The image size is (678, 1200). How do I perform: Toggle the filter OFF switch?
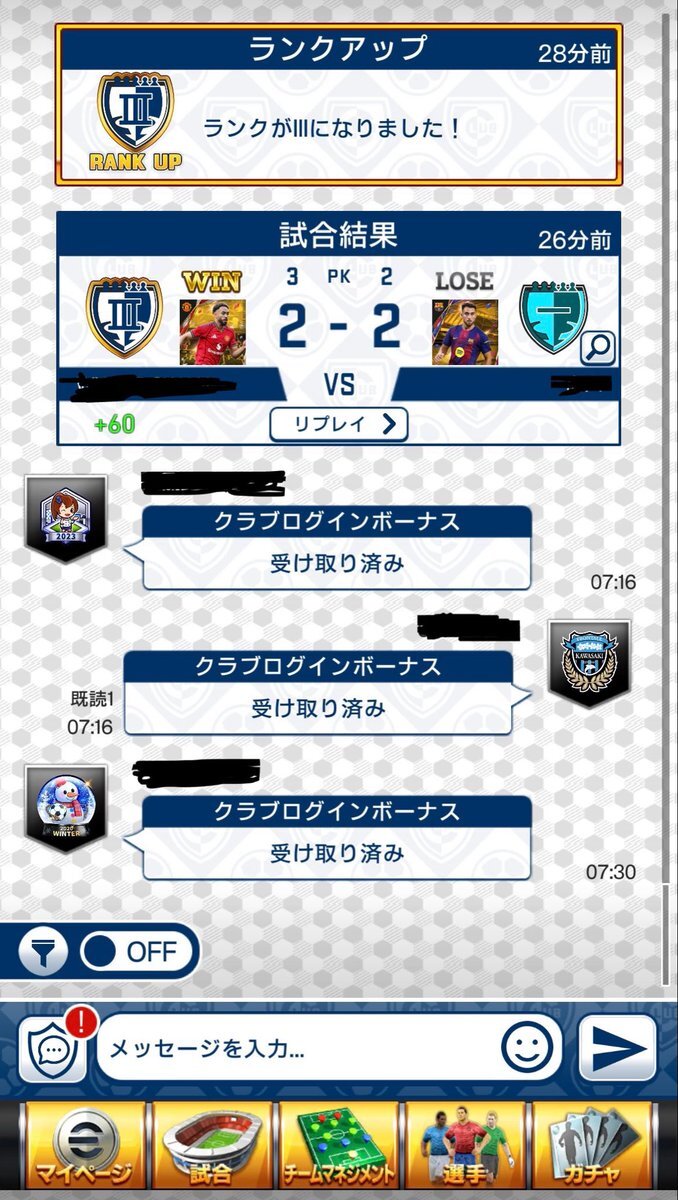tap(137, 951)
